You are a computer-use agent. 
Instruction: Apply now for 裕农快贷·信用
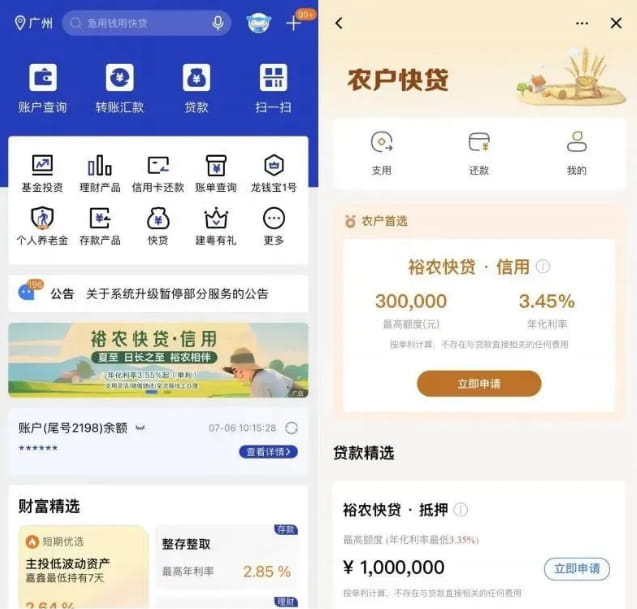(x=478, y=384)
